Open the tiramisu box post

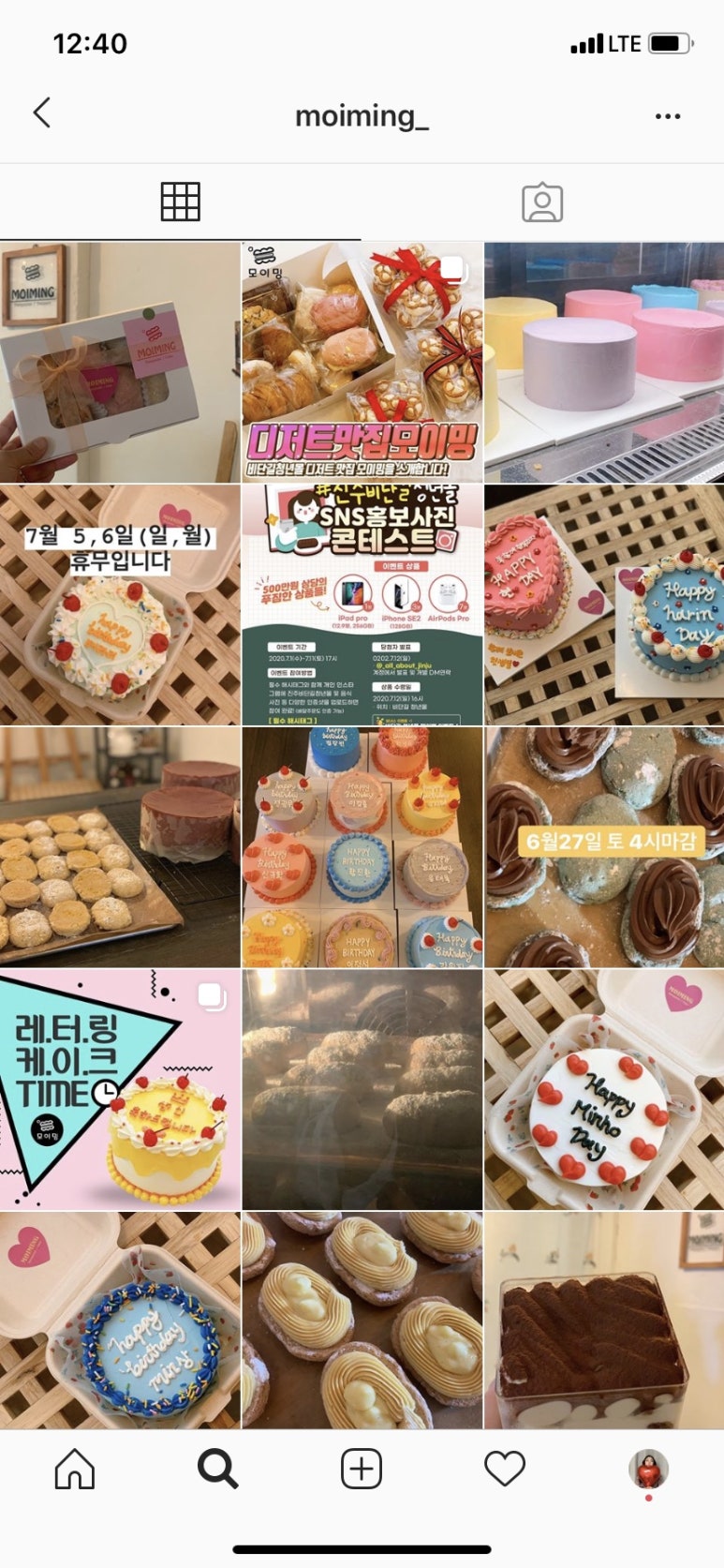[x=604, y=1322]
